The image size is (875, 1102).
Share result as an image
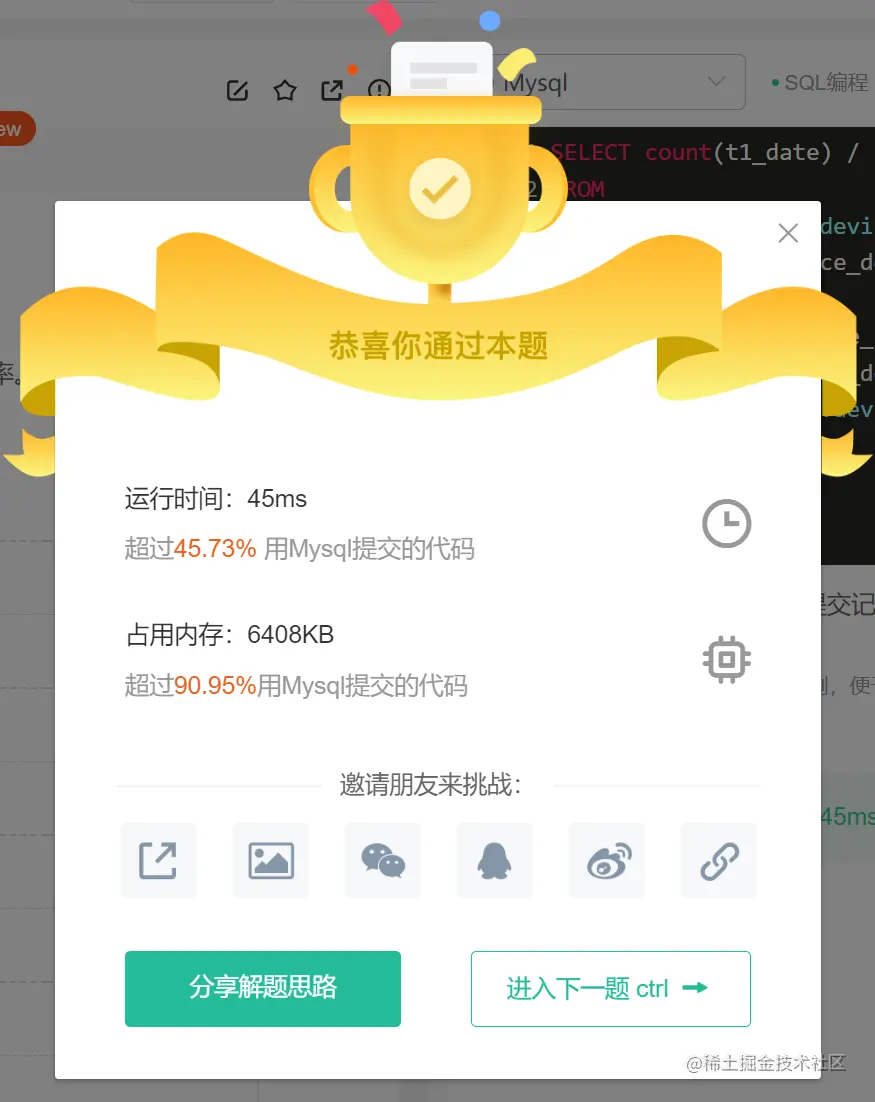[270, 860]
